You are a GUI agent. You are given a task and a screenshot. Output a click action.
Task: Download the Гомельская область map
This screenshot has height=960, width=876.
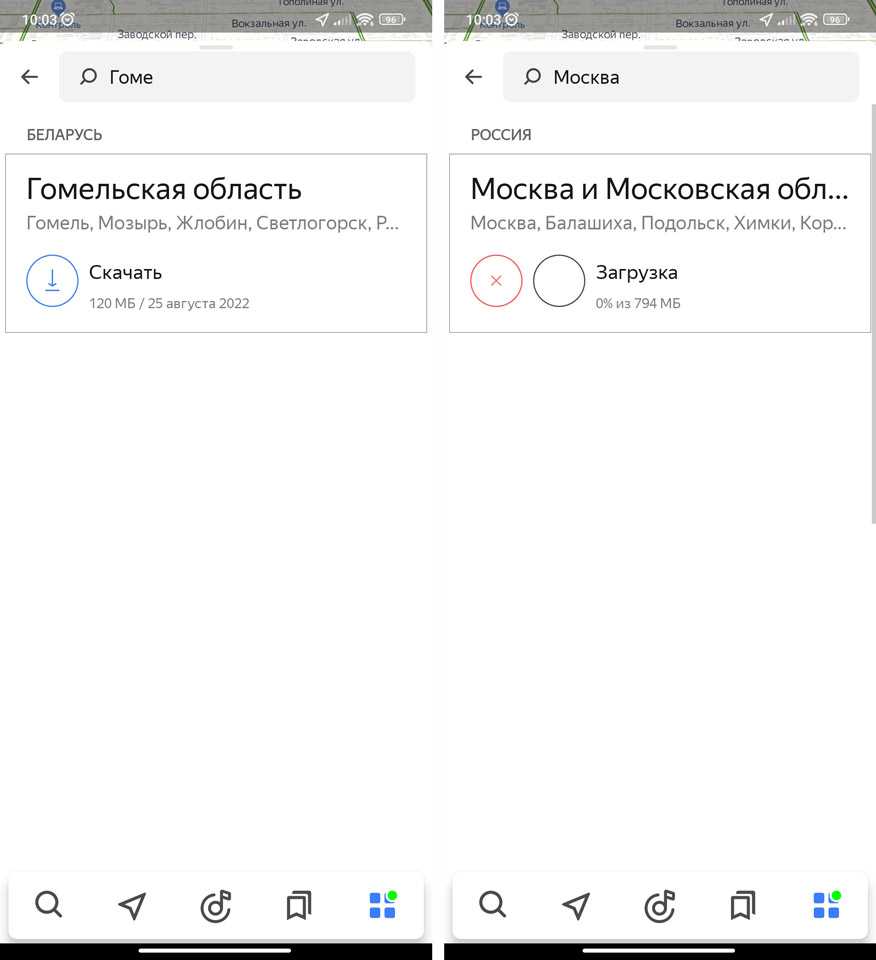[52, 281]
